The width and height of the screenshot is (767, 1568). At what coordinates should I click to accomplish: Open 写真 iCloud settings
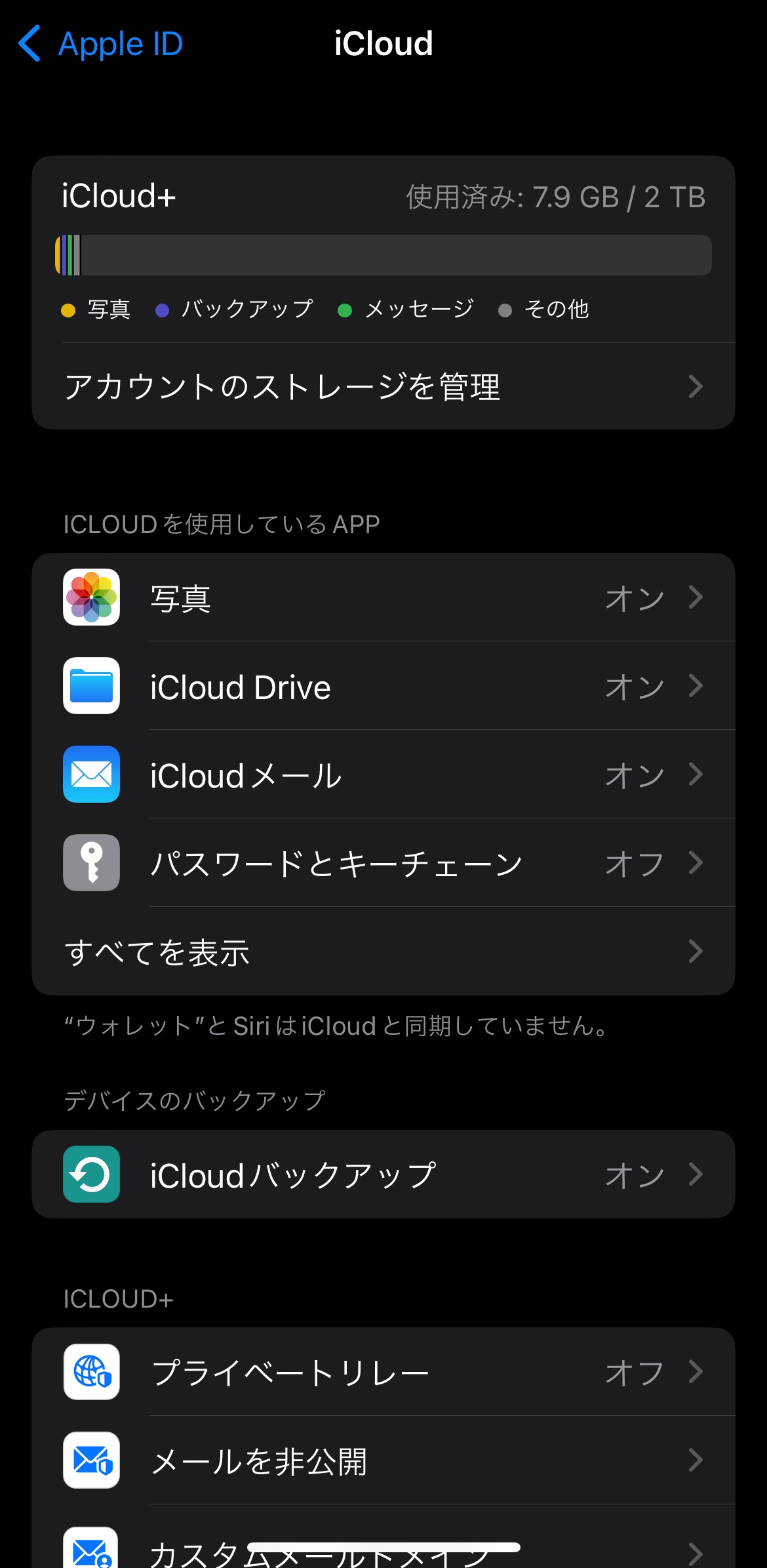tap(383, 597)
